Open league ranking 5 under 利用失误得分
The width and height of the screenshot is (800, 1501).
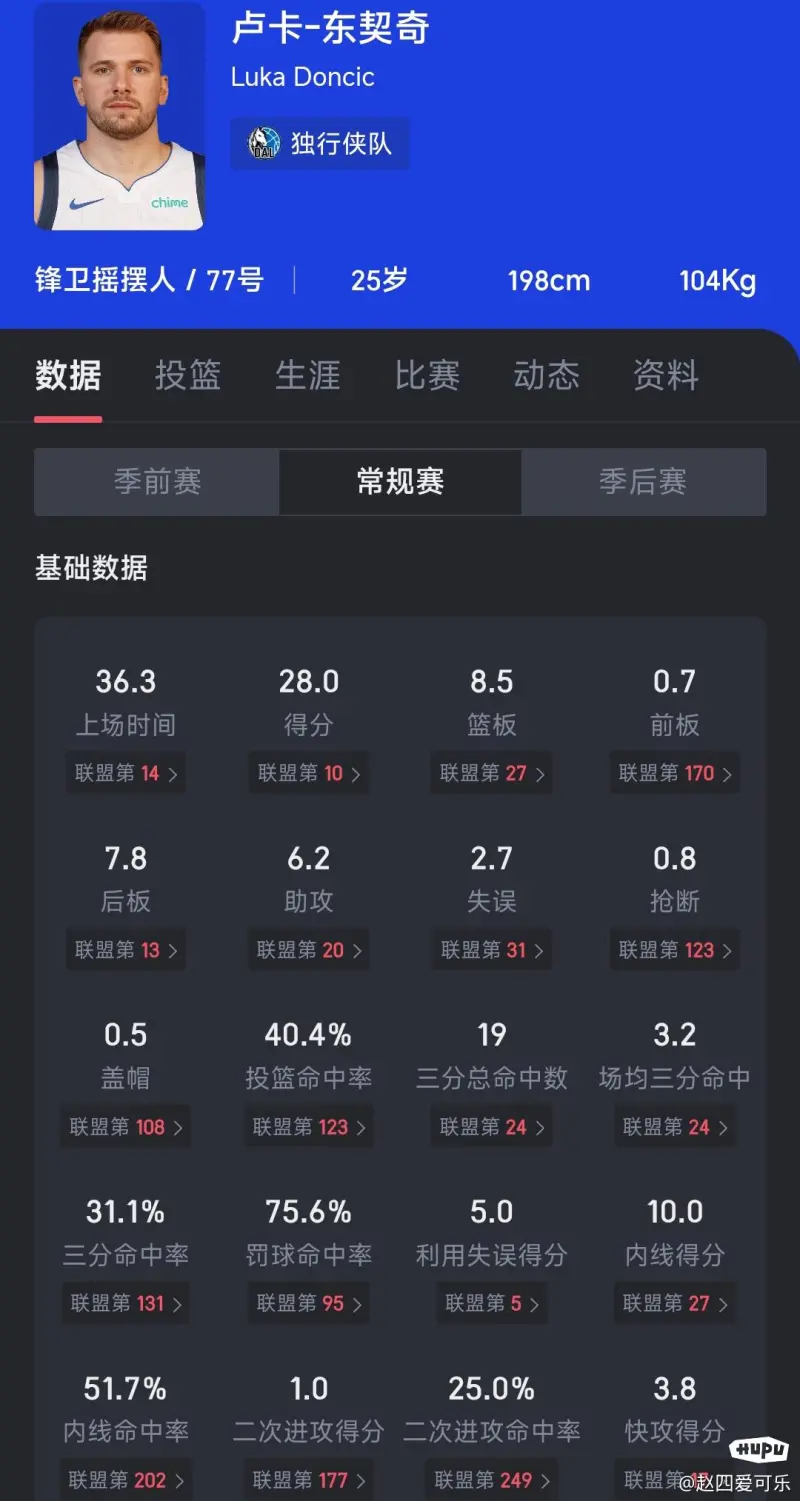point(492,1304)
